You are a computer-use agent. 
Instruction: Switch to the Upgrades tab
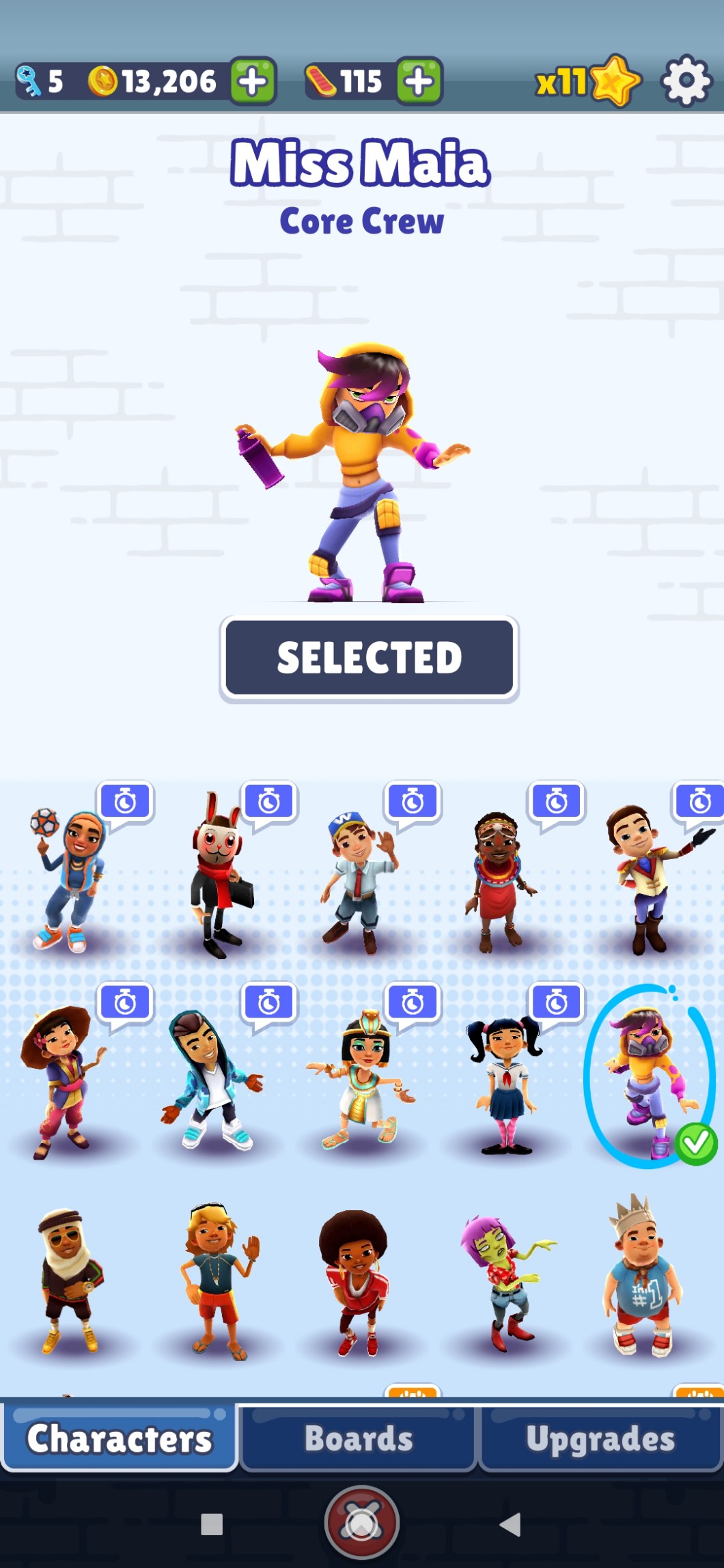tap(600, 1438)
